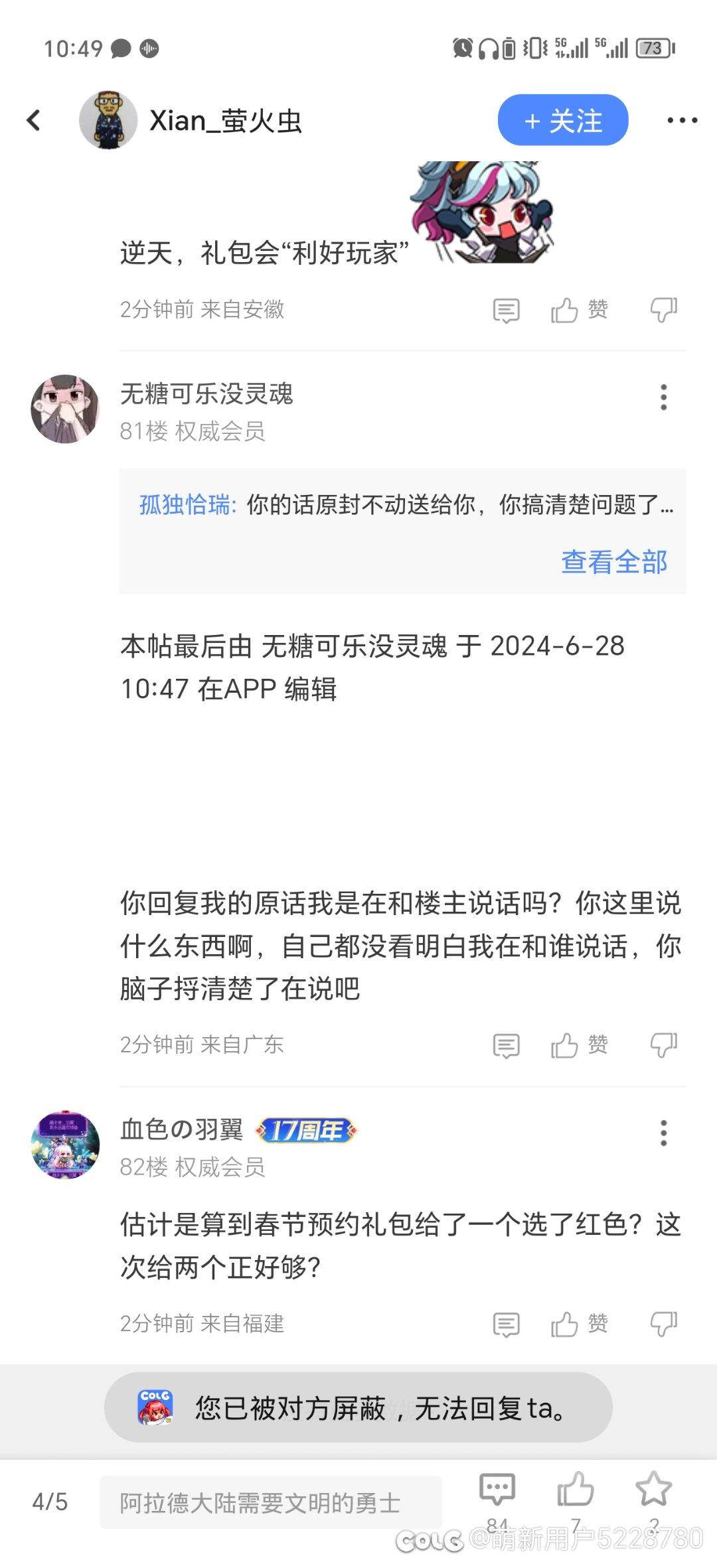Tap the 关注 follow button
Screen dimensions: 717x1568
pyautogui.click(x=563, y=120)
